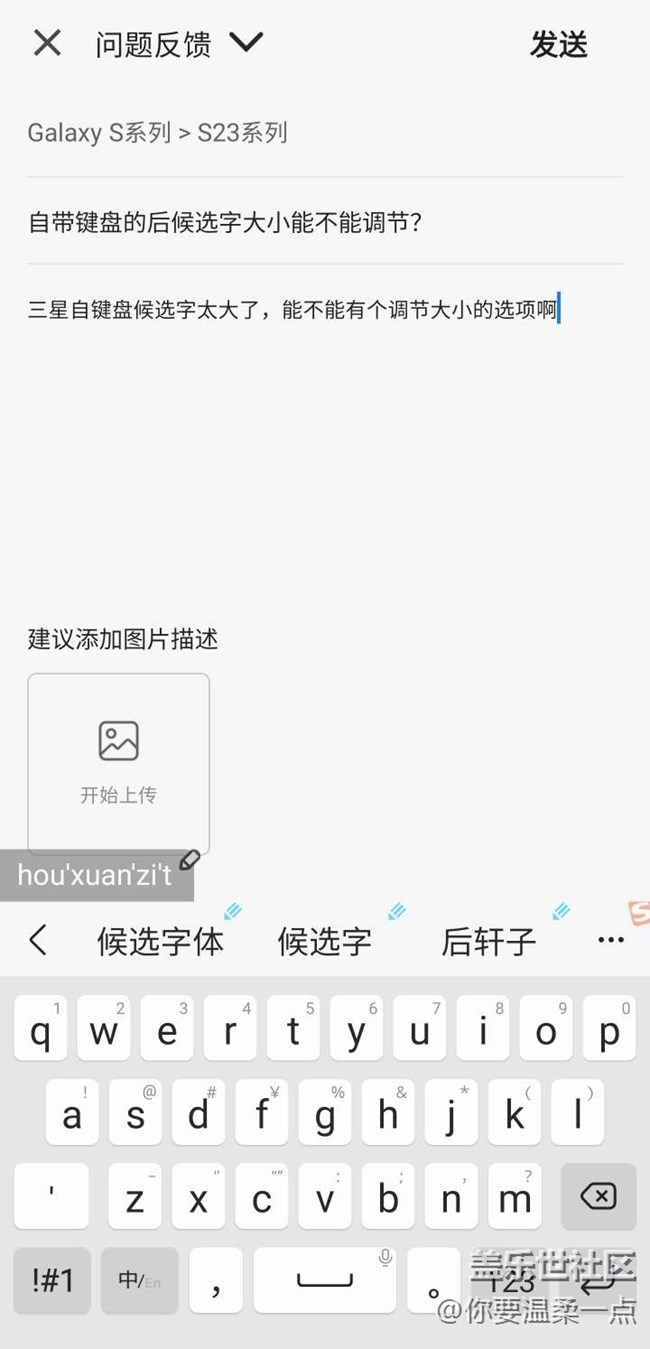This screenshot has width=650, height=1349.
Task: Hit the backspace key
Action: click(598, 1196)
